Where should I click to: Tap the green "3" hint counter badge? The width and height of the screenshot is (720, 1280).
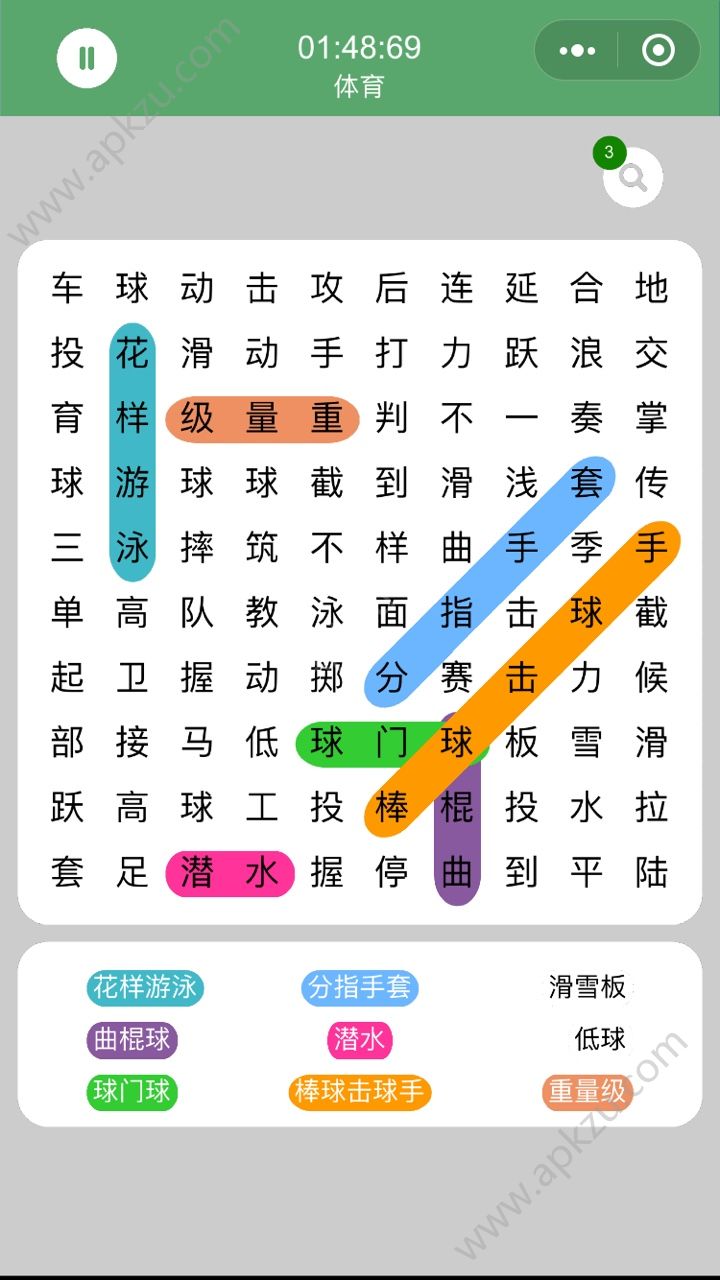607,150
